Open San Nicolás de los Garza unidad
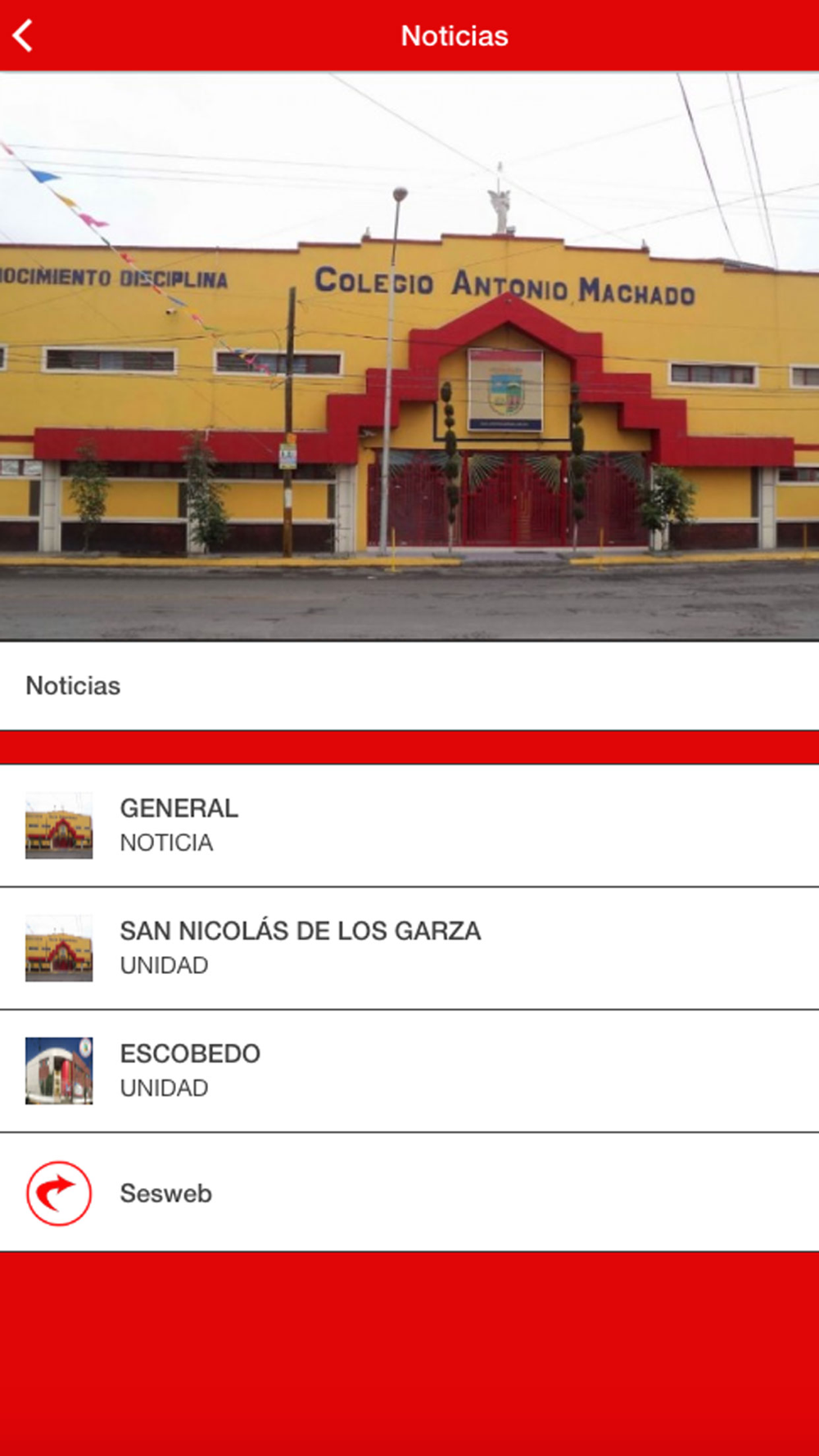The height and width of the screenshot is (1456, 819). pos(409,947)
